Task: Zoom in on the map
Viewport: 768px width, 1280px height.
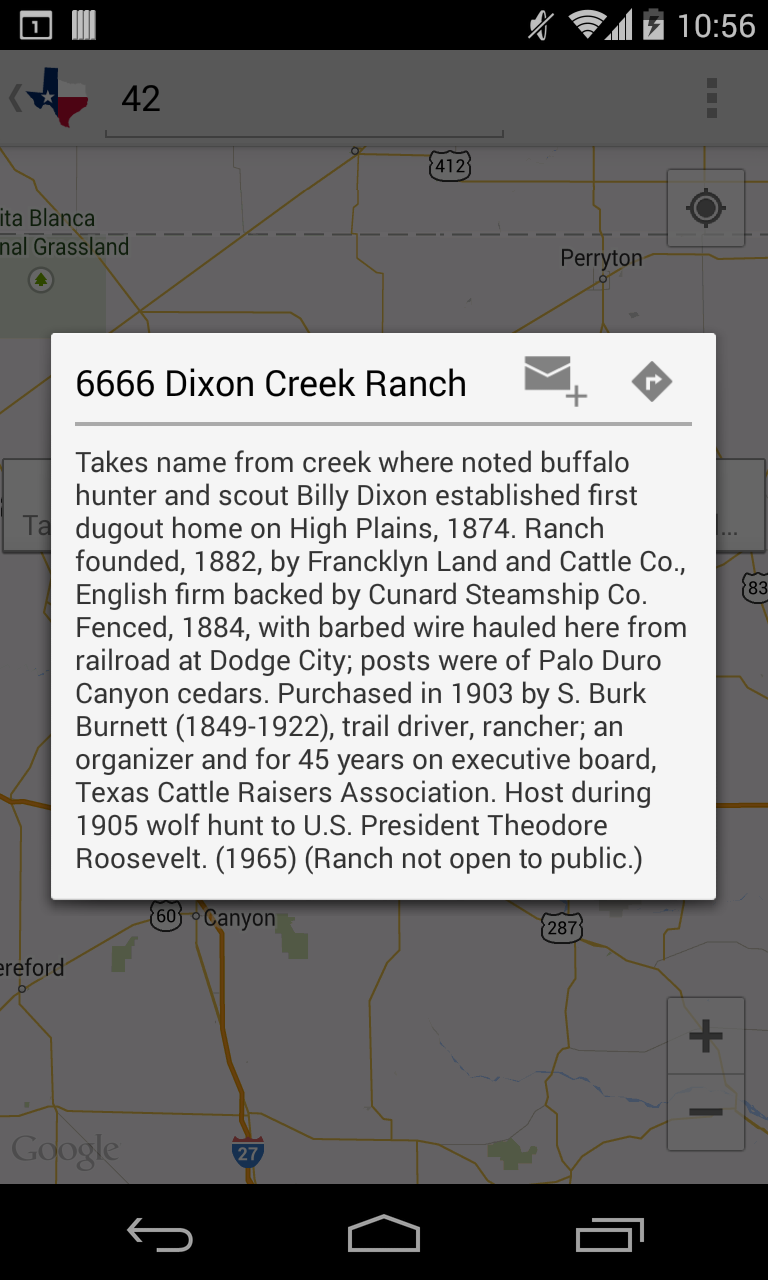Action: 706,1036
